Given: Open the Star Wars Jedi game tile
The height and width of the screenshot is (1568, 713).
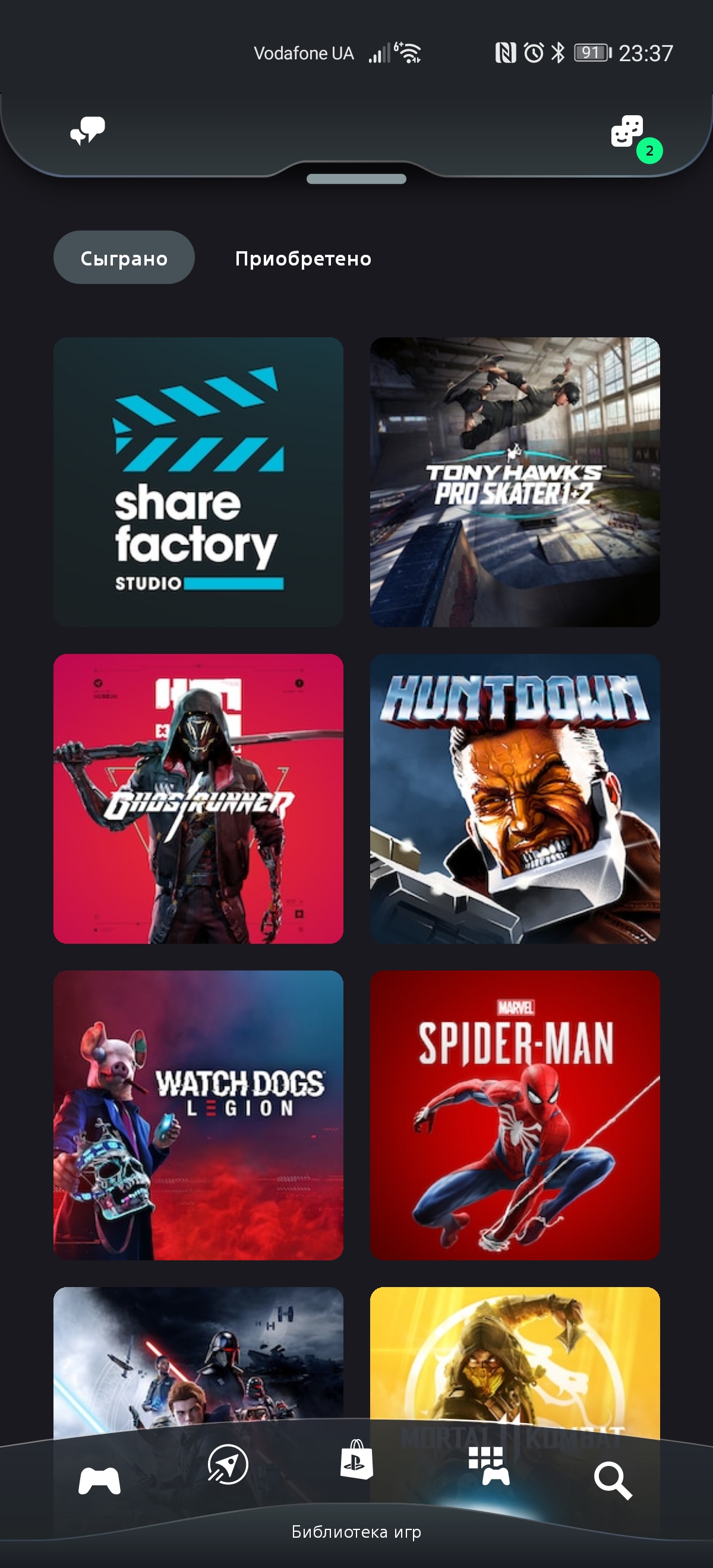Looking at the screenshot, I should point(198,1357).
